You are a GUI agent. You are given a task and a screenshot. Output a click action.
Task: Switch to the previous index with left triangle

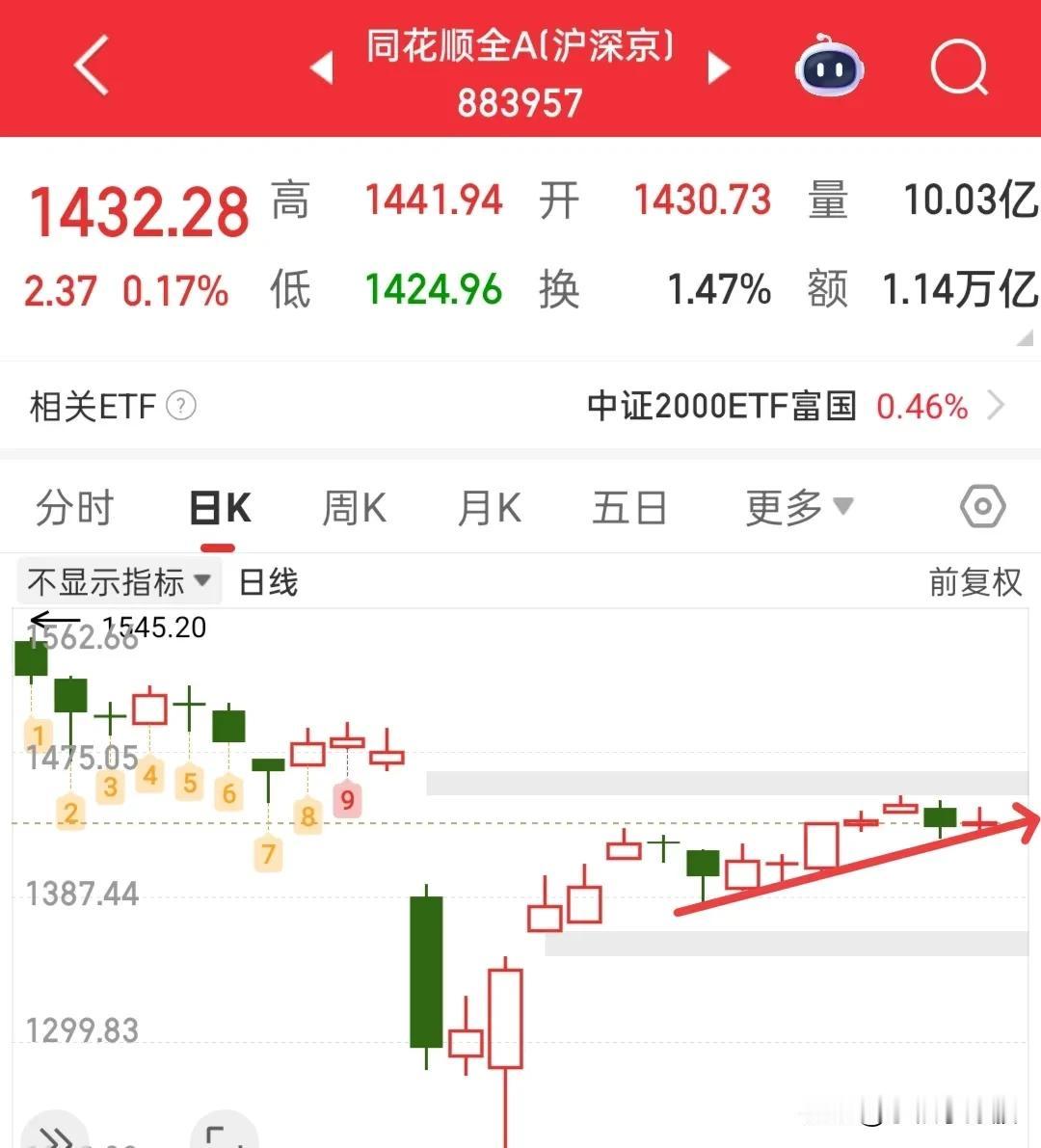[322, 67]
